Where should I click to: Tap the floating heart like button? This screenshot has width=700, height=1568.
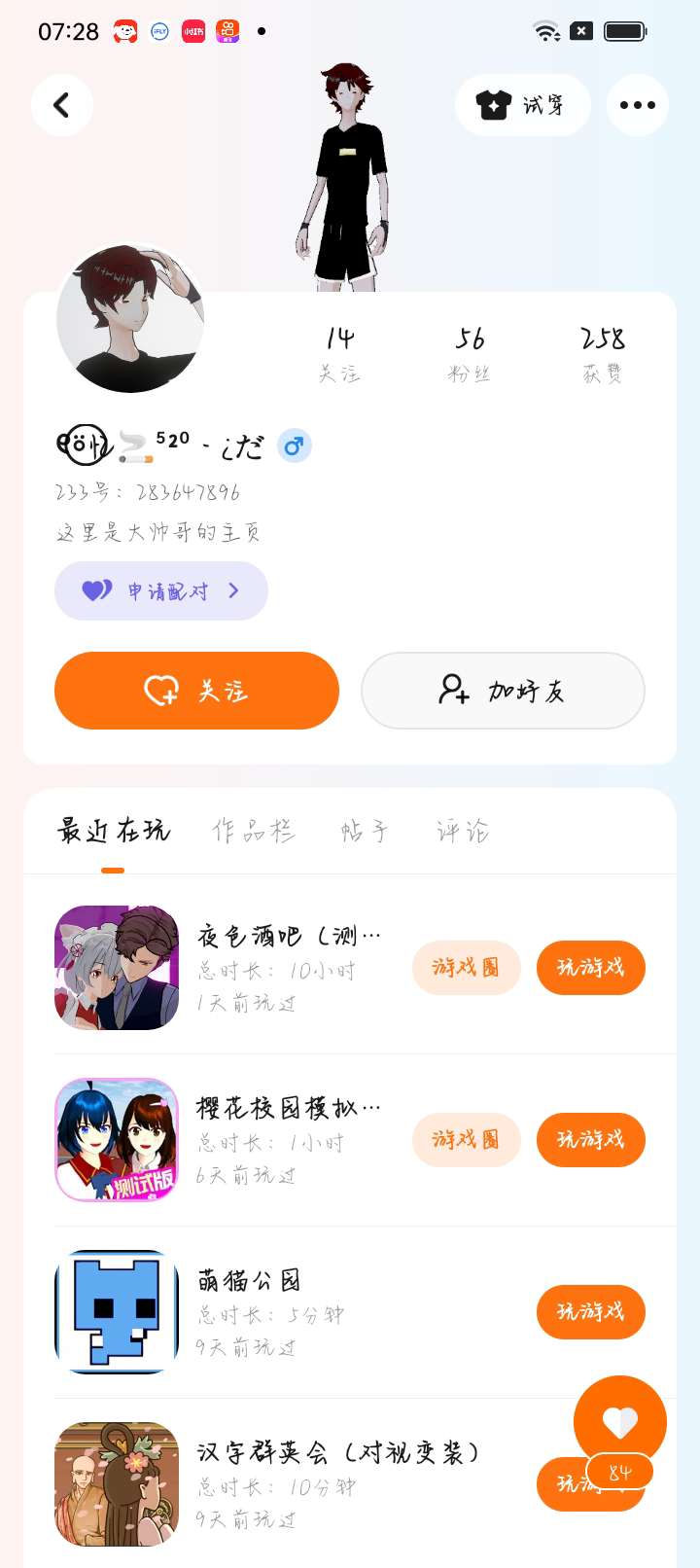pyautogui.click(x=620, y=1422)
